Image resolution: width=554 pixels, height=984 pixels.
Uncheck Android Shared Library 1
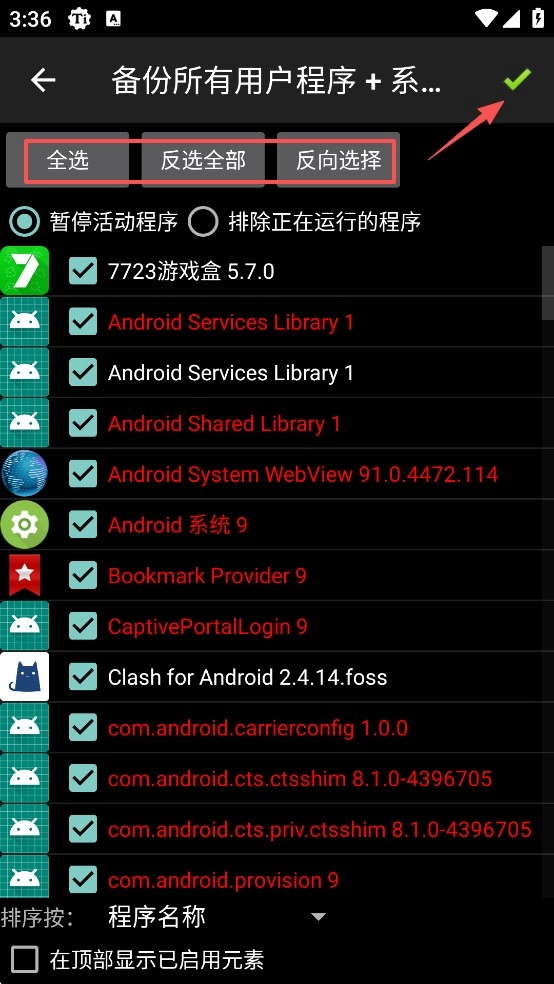pos(83,423)
